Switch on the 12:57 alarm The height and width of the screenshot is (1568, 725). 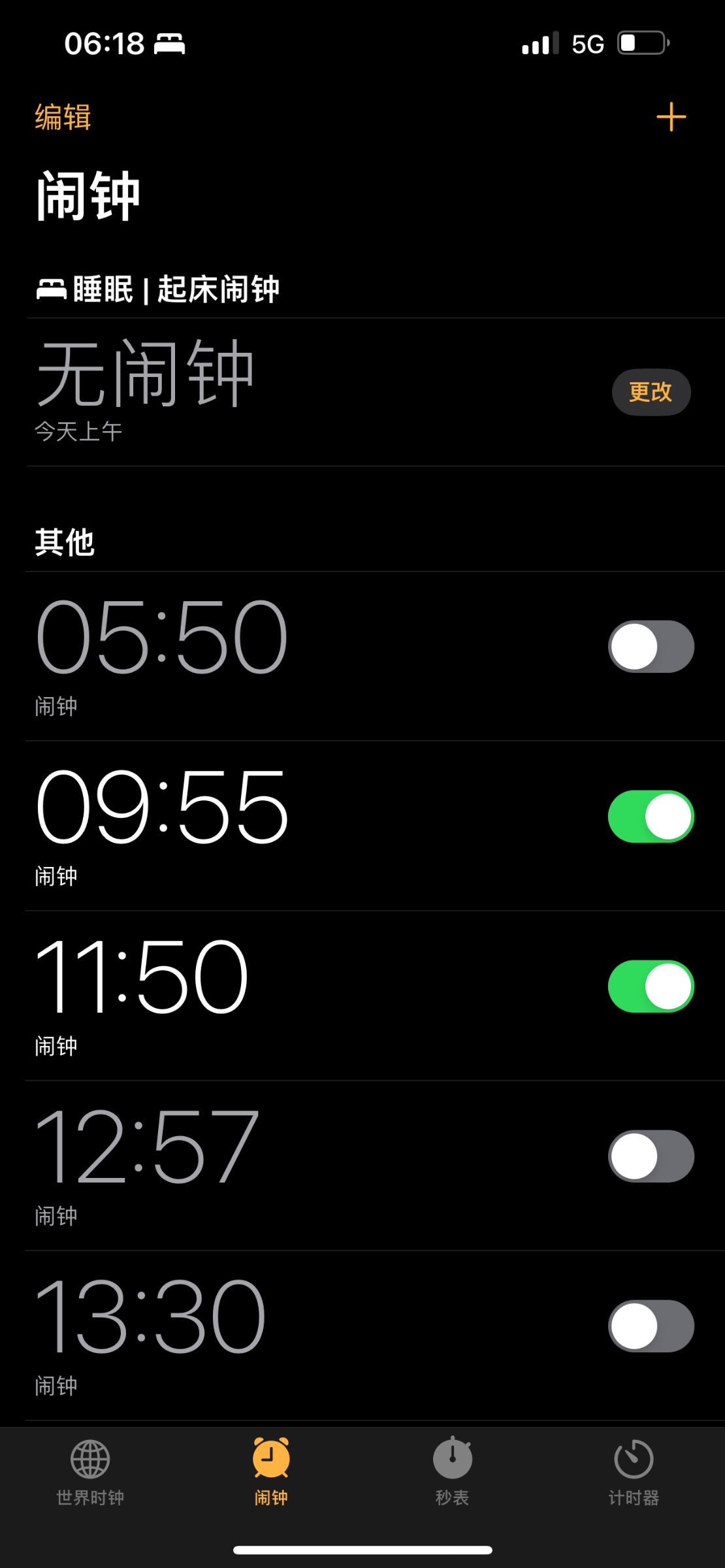pyautogui.click(x=651, y=1156)
